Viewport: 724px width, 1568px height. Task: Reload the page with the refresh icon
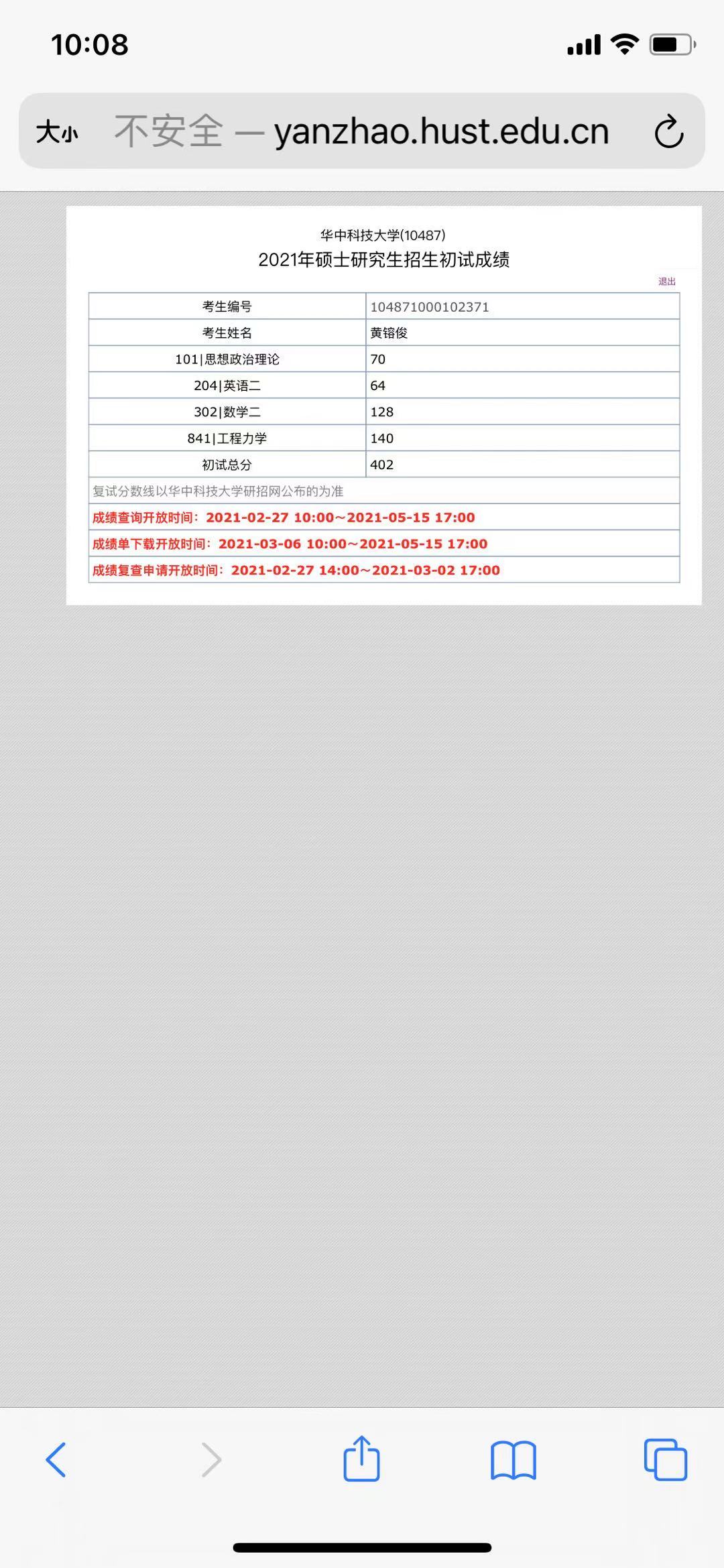point(668,131)
